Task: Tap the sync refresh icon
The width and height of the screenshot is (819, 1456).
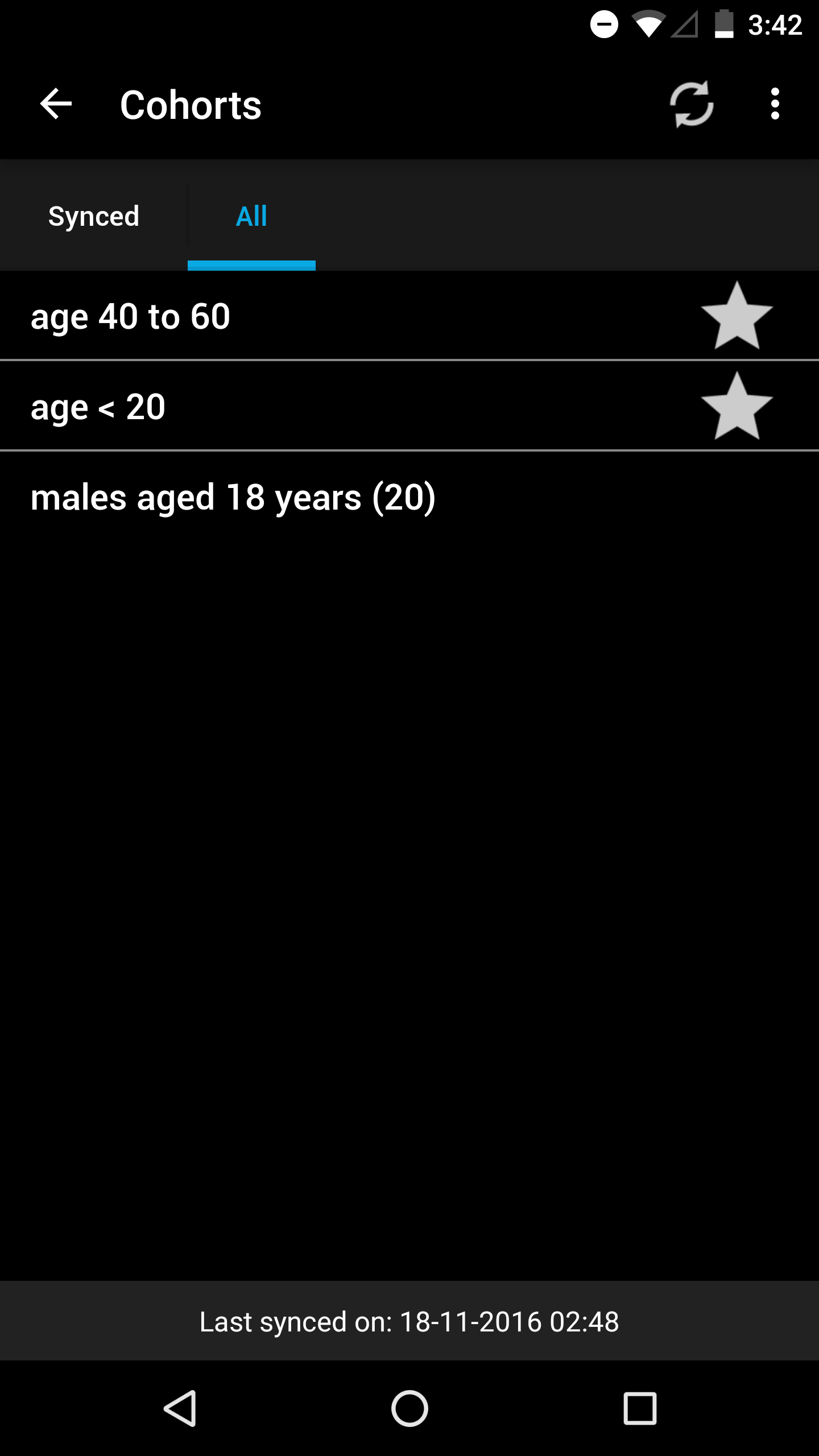Action: tap(692, 104)
